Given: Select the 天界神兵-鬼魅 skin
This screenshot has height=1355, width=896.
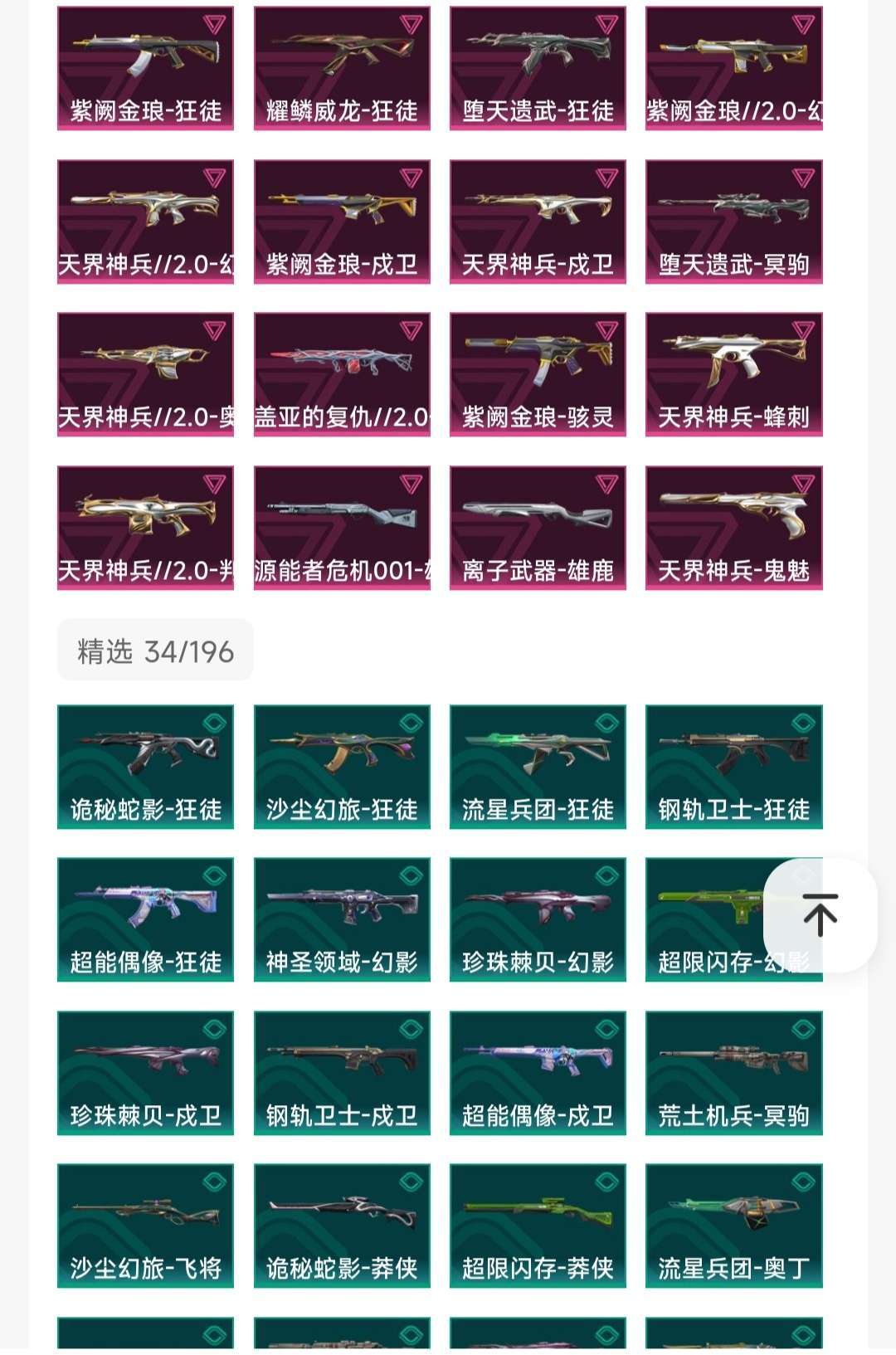Looking at the screenshot, I should point(734,528).
